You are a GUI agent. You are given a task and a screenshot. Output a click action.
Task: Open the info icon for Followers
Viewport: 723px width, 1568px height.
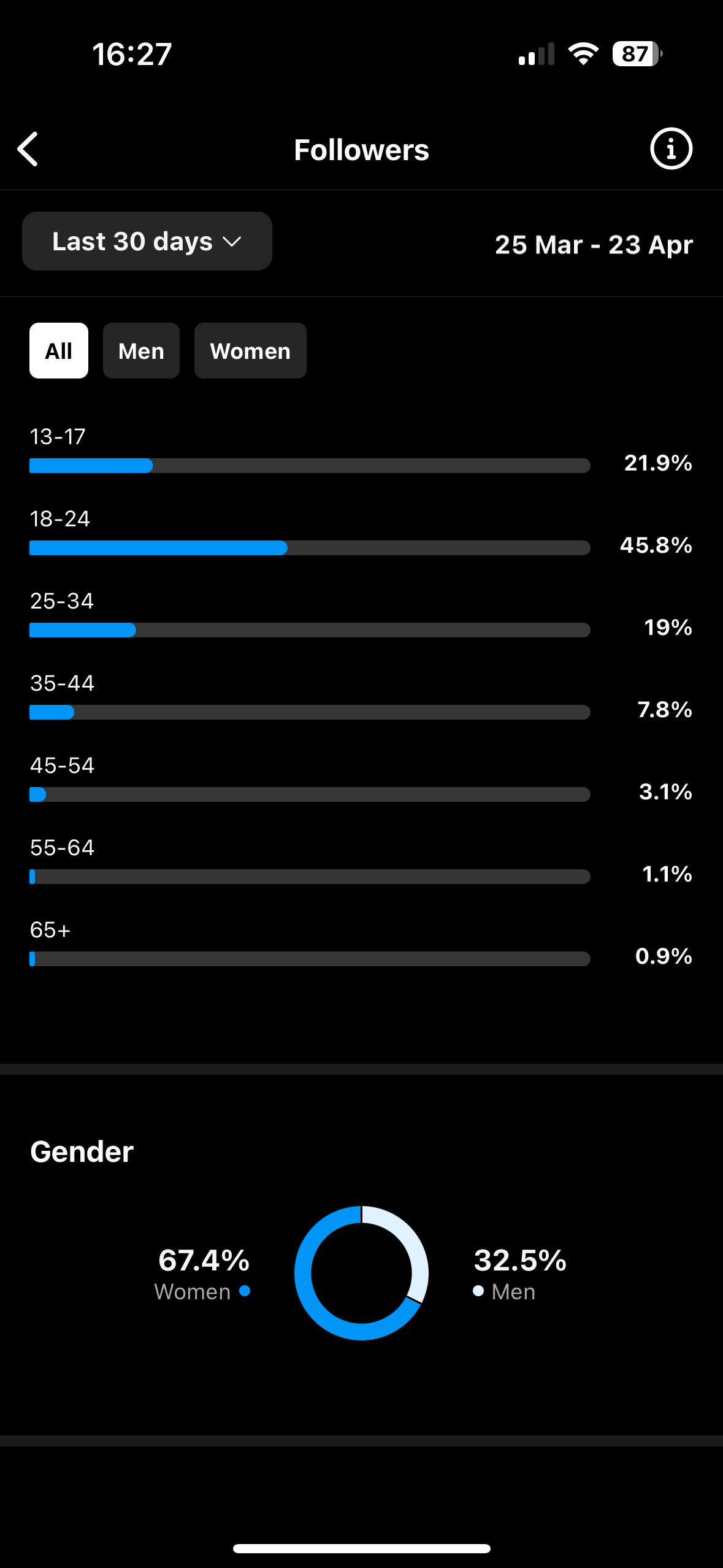pyautogui.click(x=671, y=149)
